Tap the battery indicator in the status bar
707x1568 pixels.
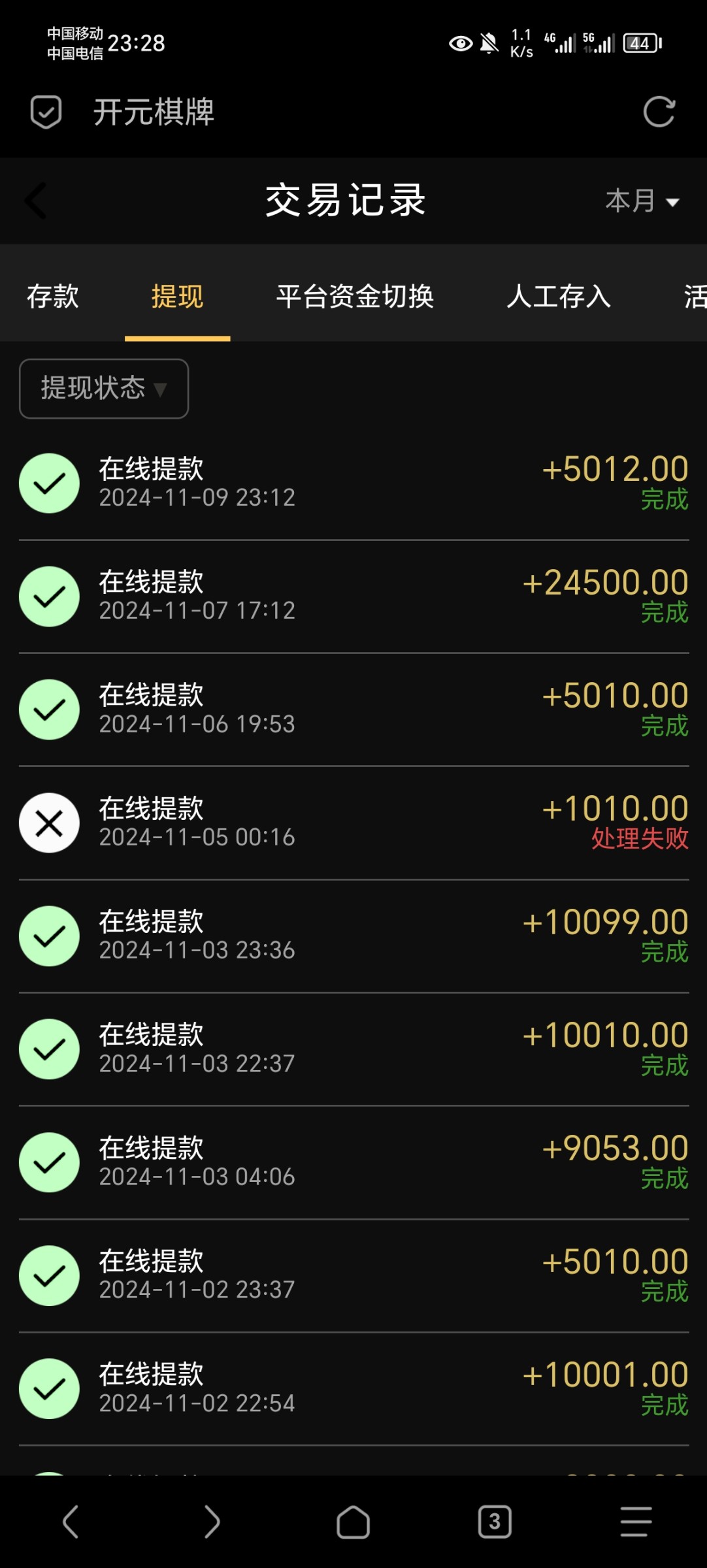pos(639,42)
